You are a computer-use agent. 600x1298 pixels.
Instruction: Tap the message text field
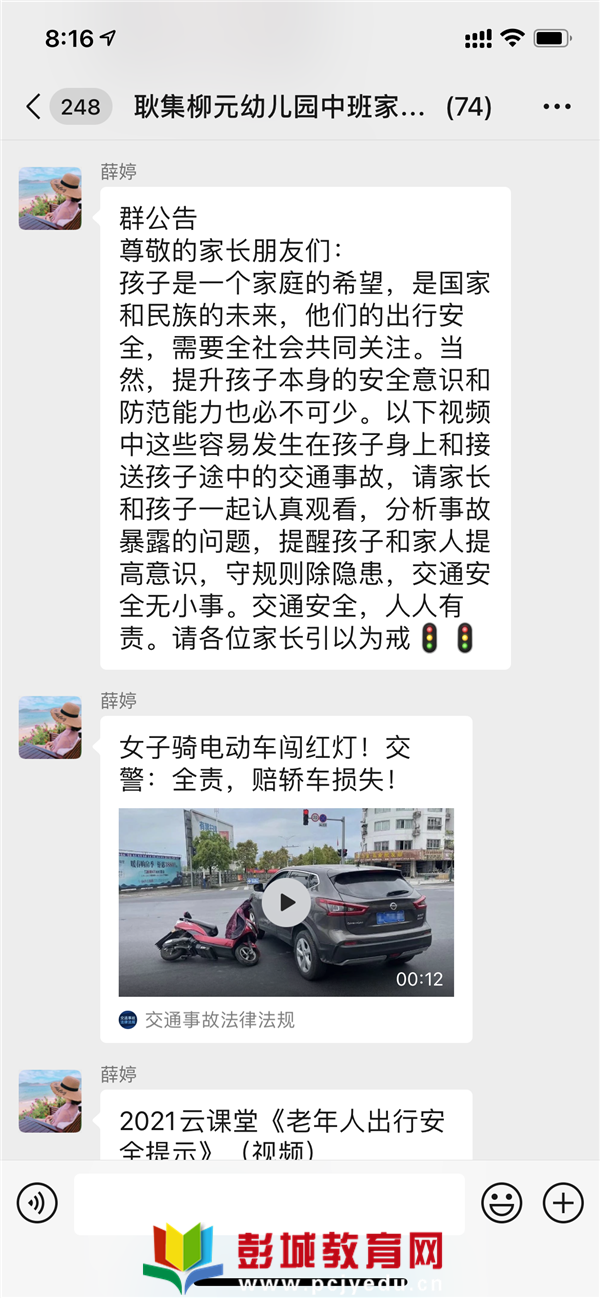268,1202
